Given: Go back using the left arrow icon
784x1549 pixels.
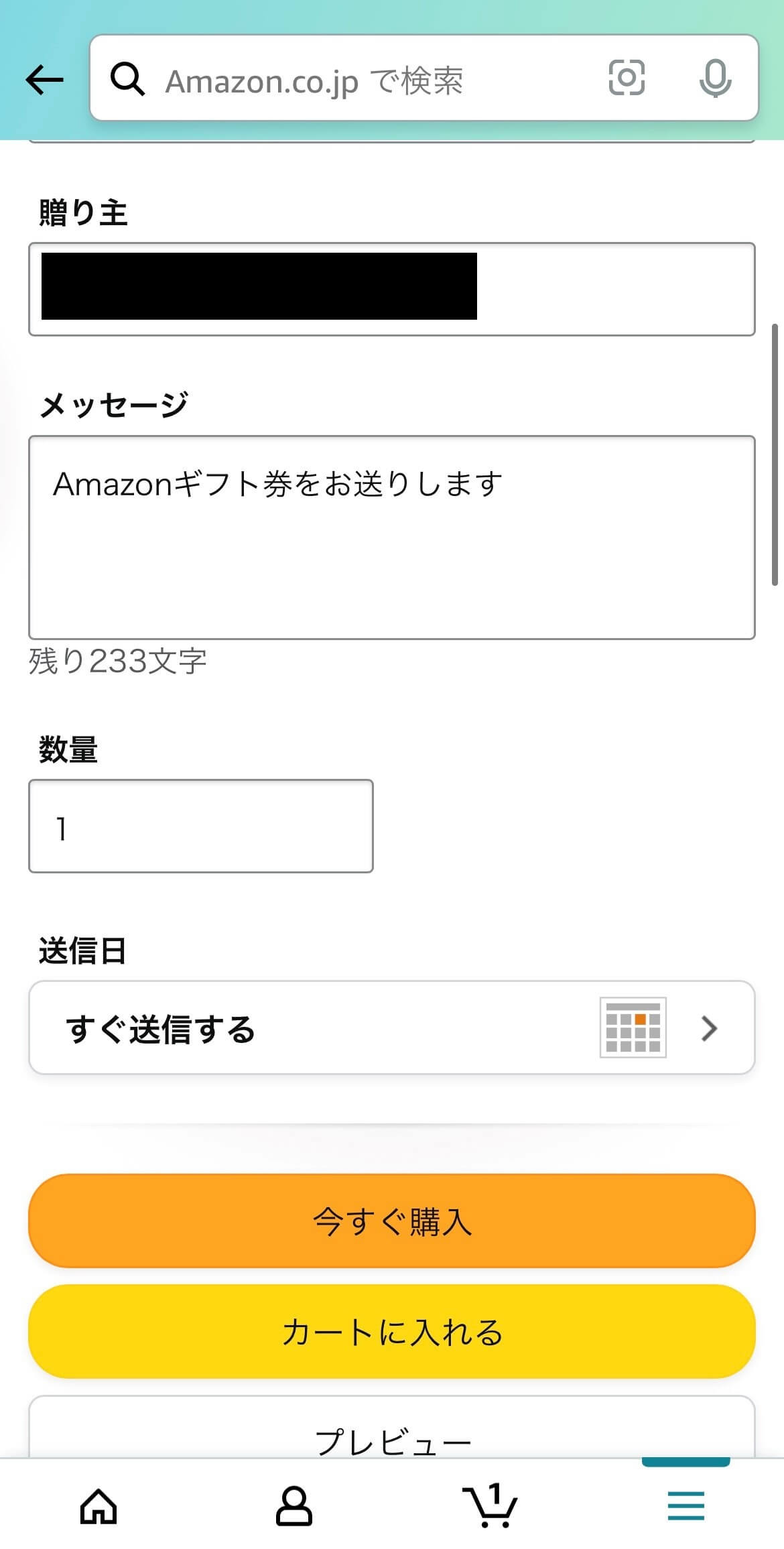Looking at the screenshot, I should [x=43, y=80].
